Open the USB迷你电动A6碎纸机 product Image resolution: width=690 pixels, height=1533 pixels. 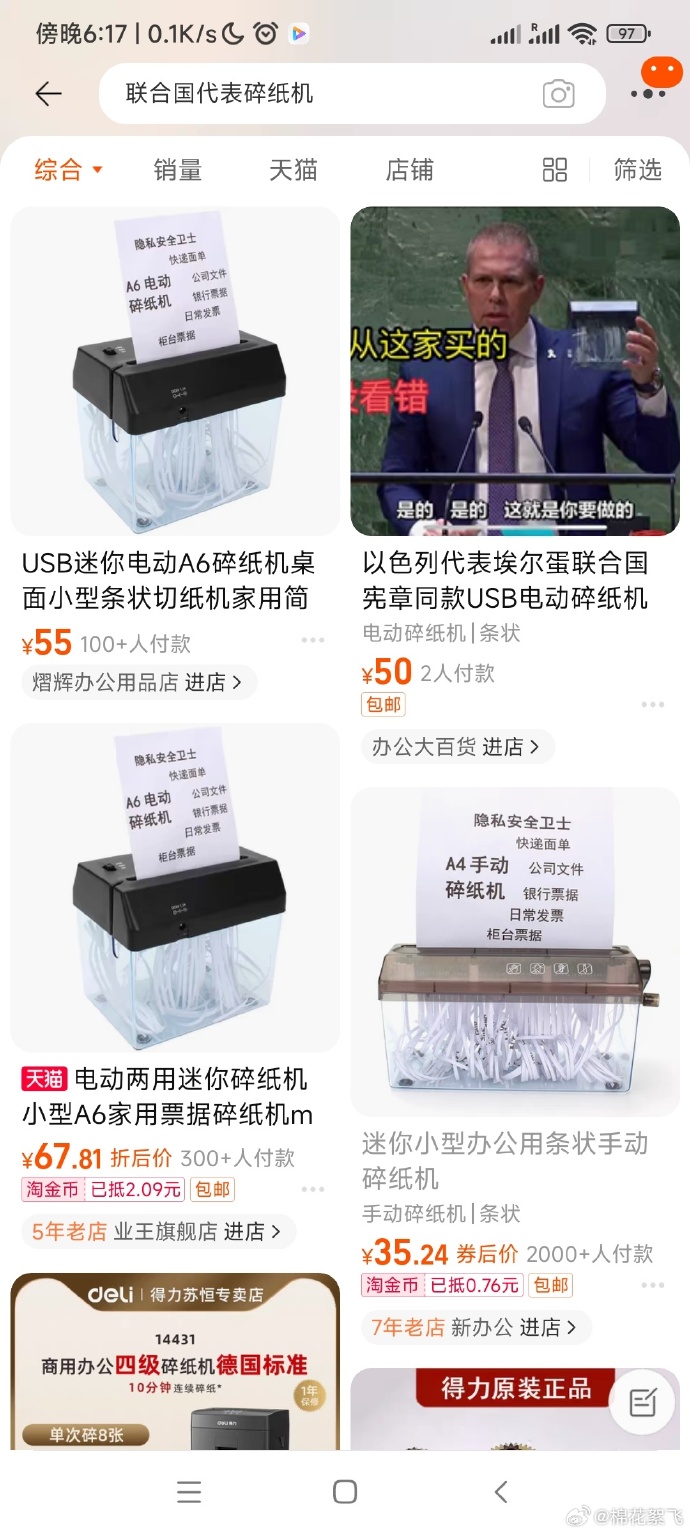(x=174, y=370)
